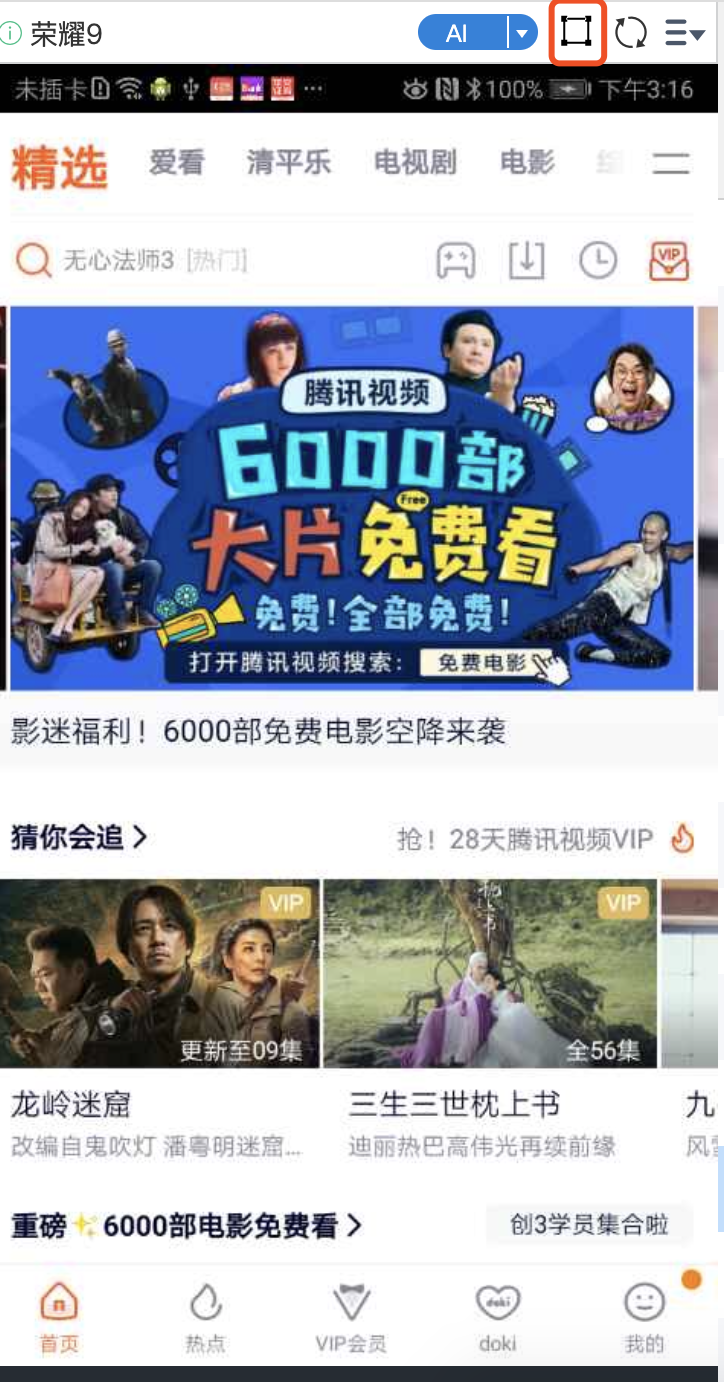Image resolution: width=724 pixels, height=1382 pixels.
Task: Switch to the 清平乐 tab
Action: point(289,162)
